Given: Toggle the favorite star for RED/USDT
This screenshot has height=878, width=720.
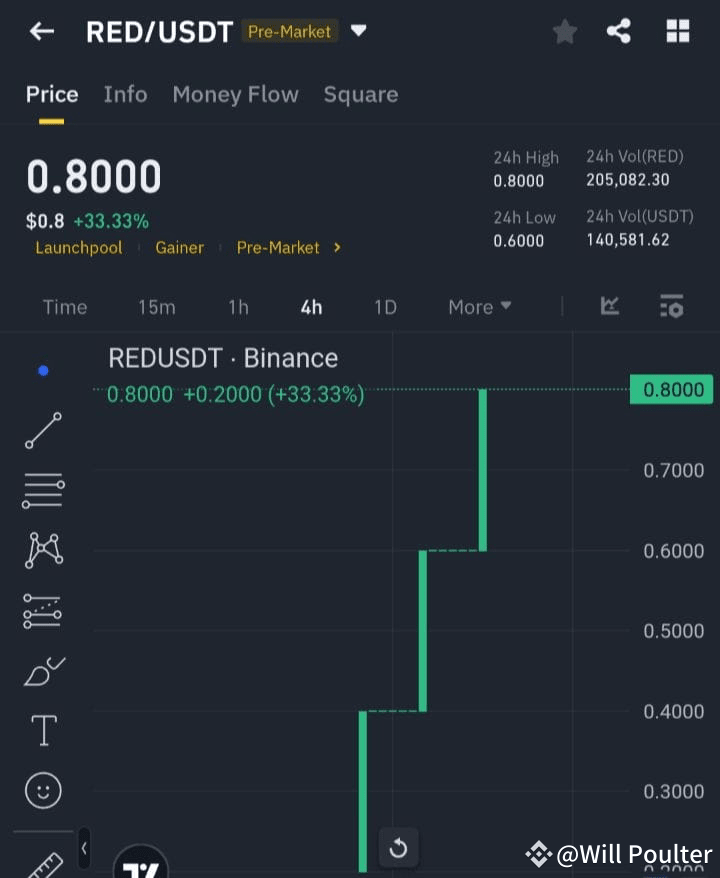Looking at the screenshot, I should (x=564, y=31).
